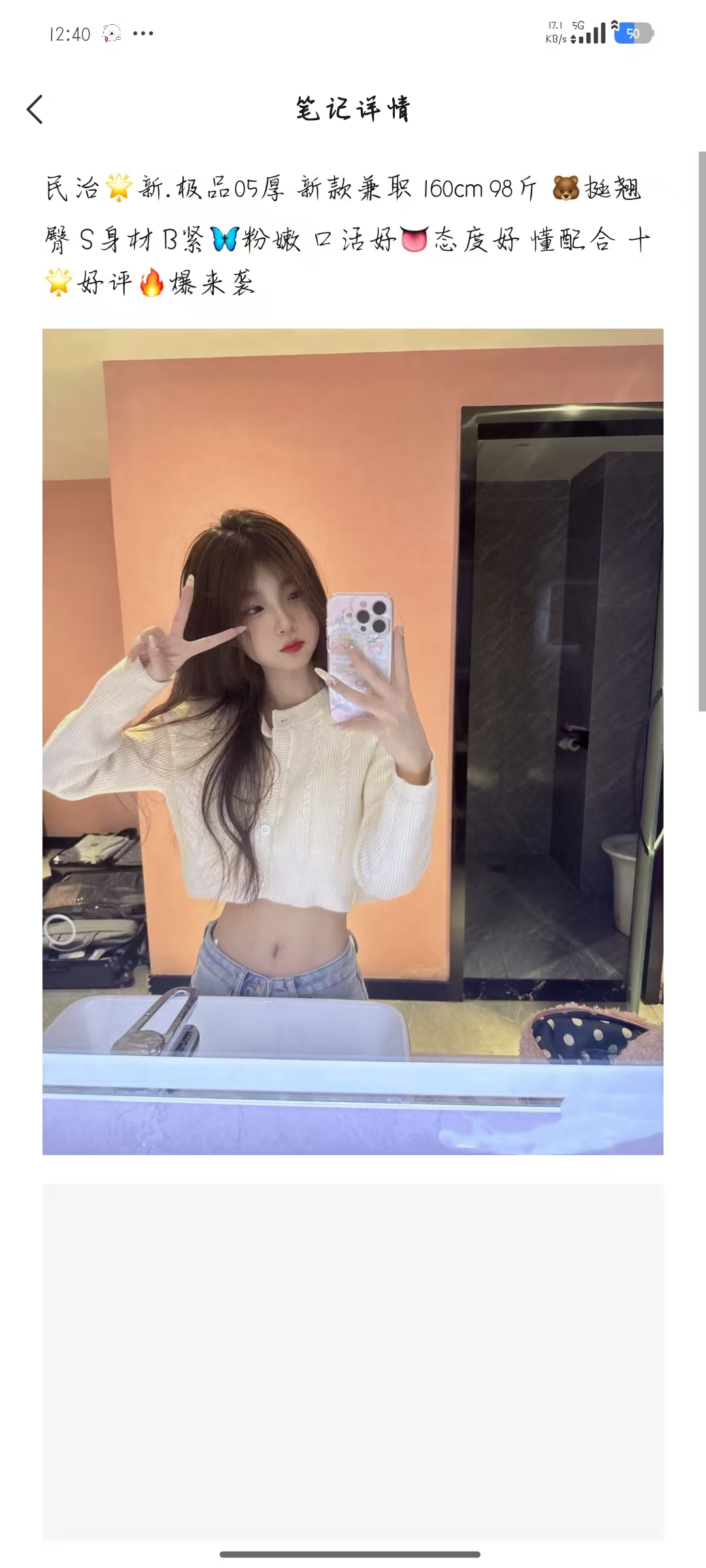The width and height of the screenshot is (706, 1568).
Task: Go back from the note details page
Action: click(35, 109)
